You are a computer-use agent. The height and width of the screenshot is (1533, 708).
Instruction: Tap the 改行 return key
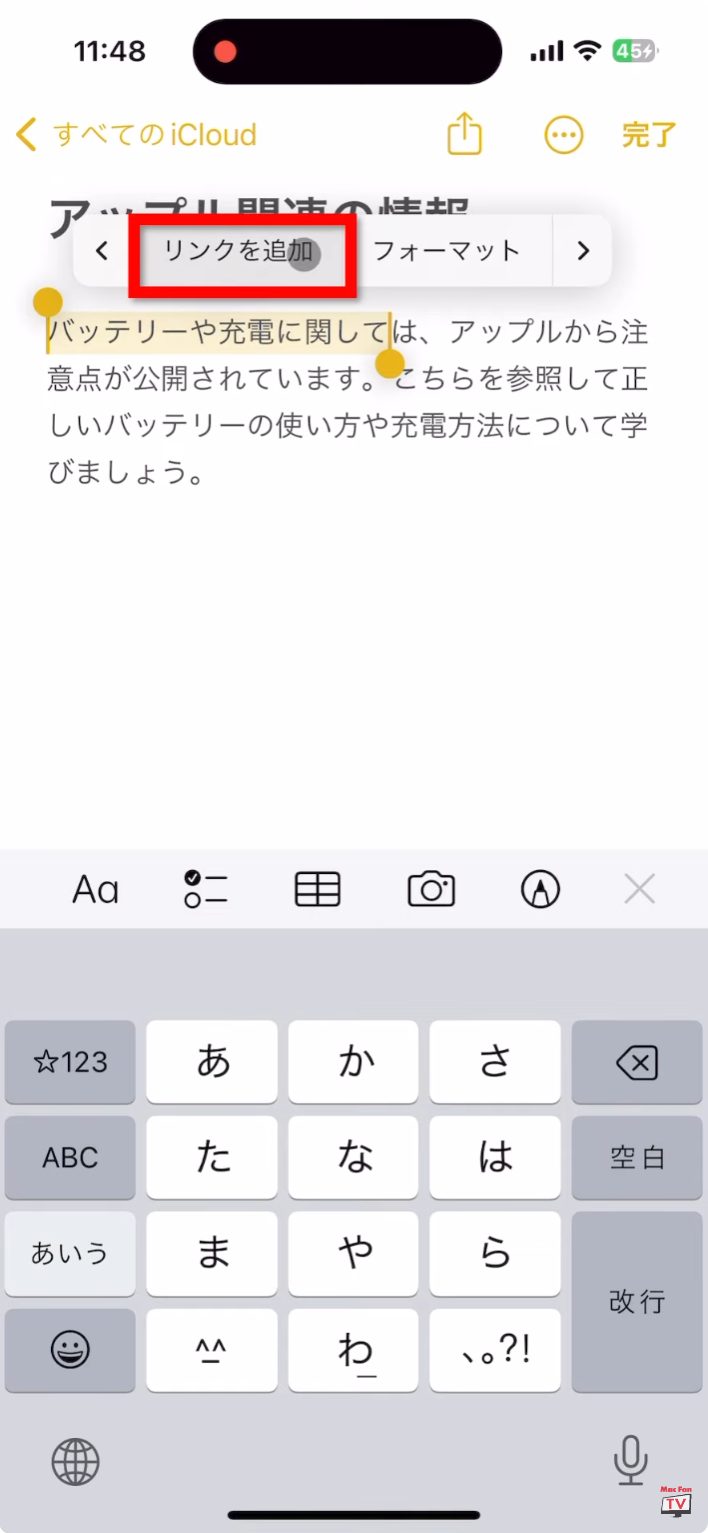637,1301
